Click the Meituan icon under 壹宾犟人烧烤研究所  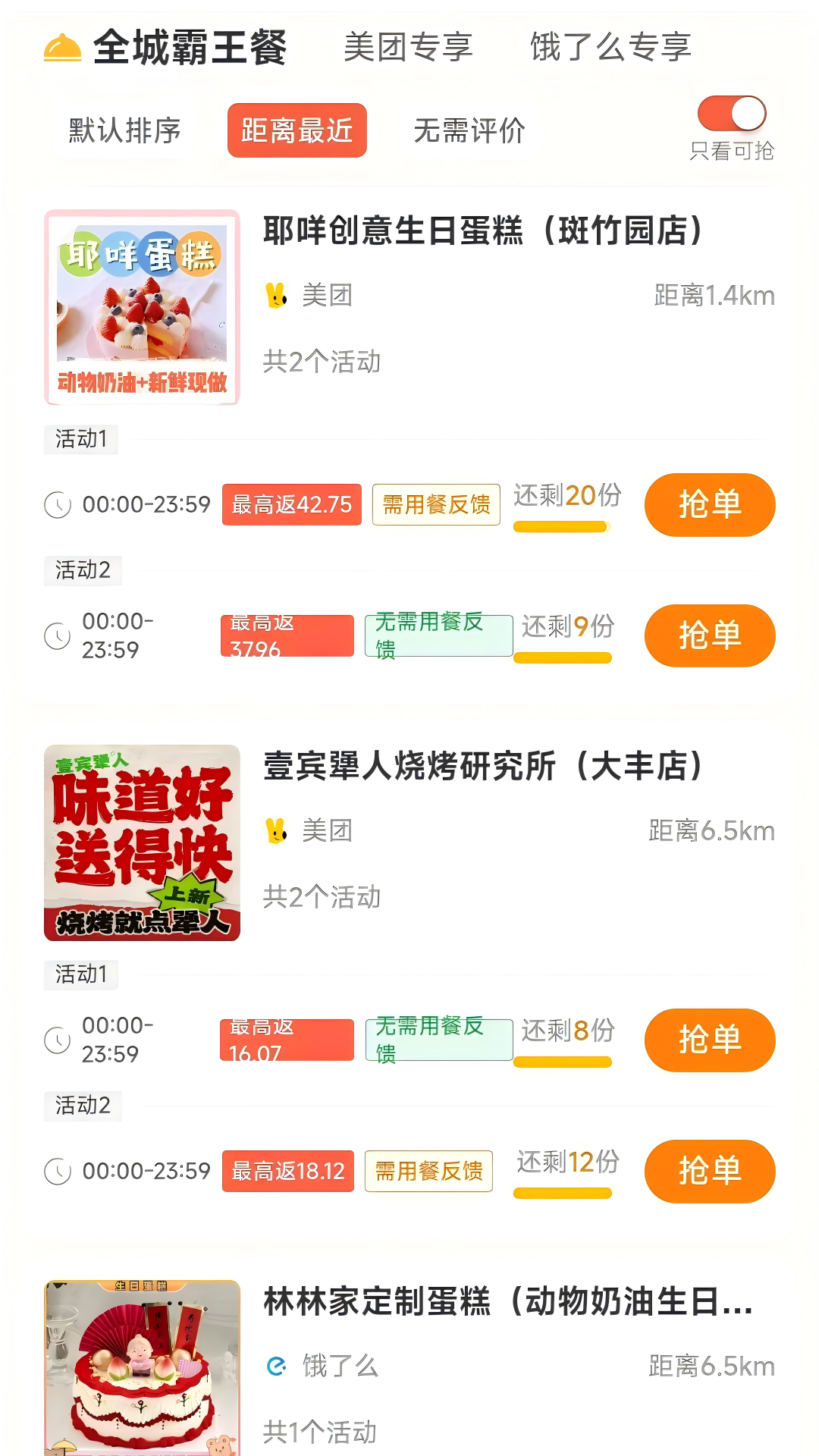tap(276, 831)
